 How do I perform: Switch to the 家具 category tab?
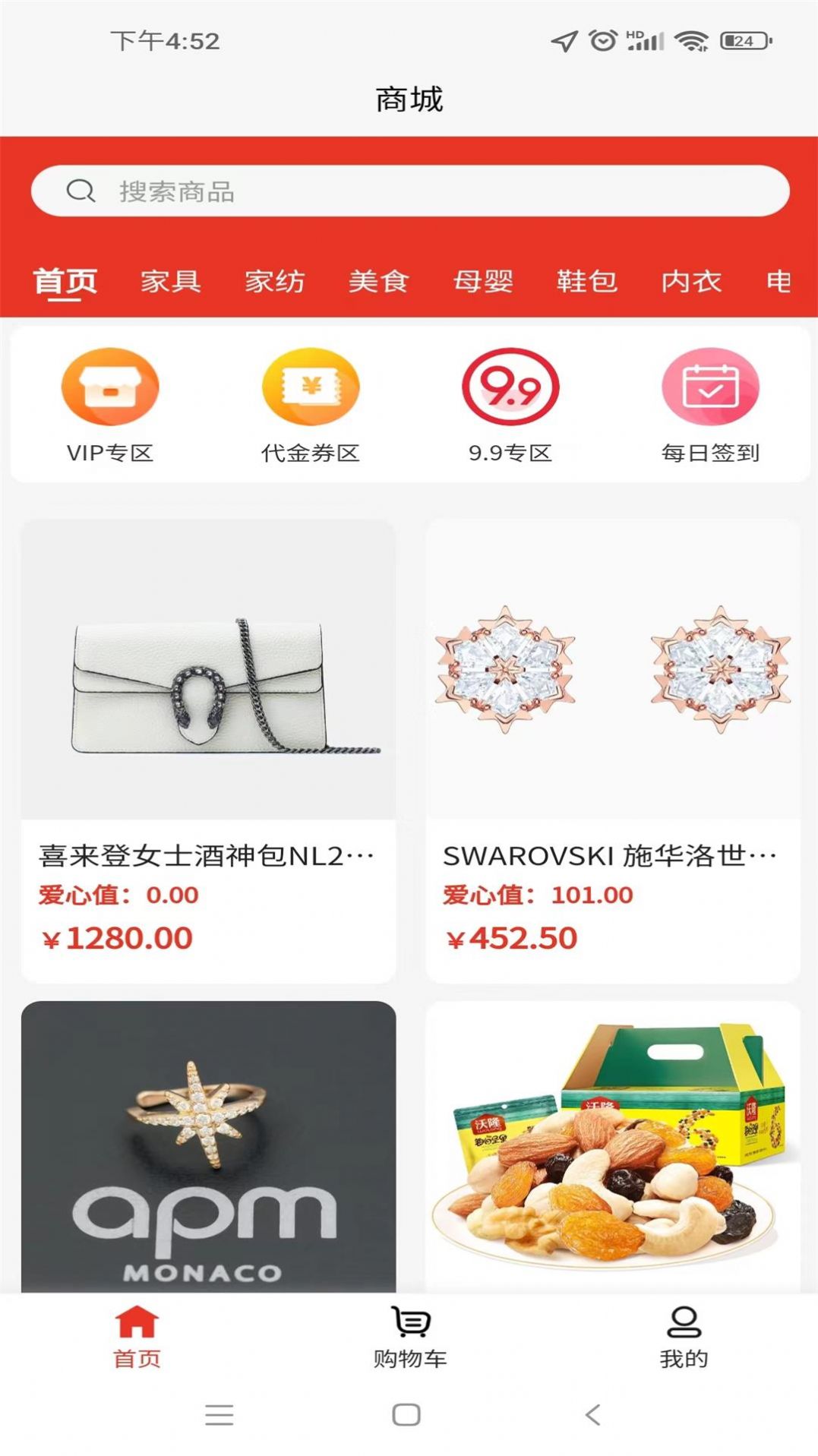[x=170, y=282]
